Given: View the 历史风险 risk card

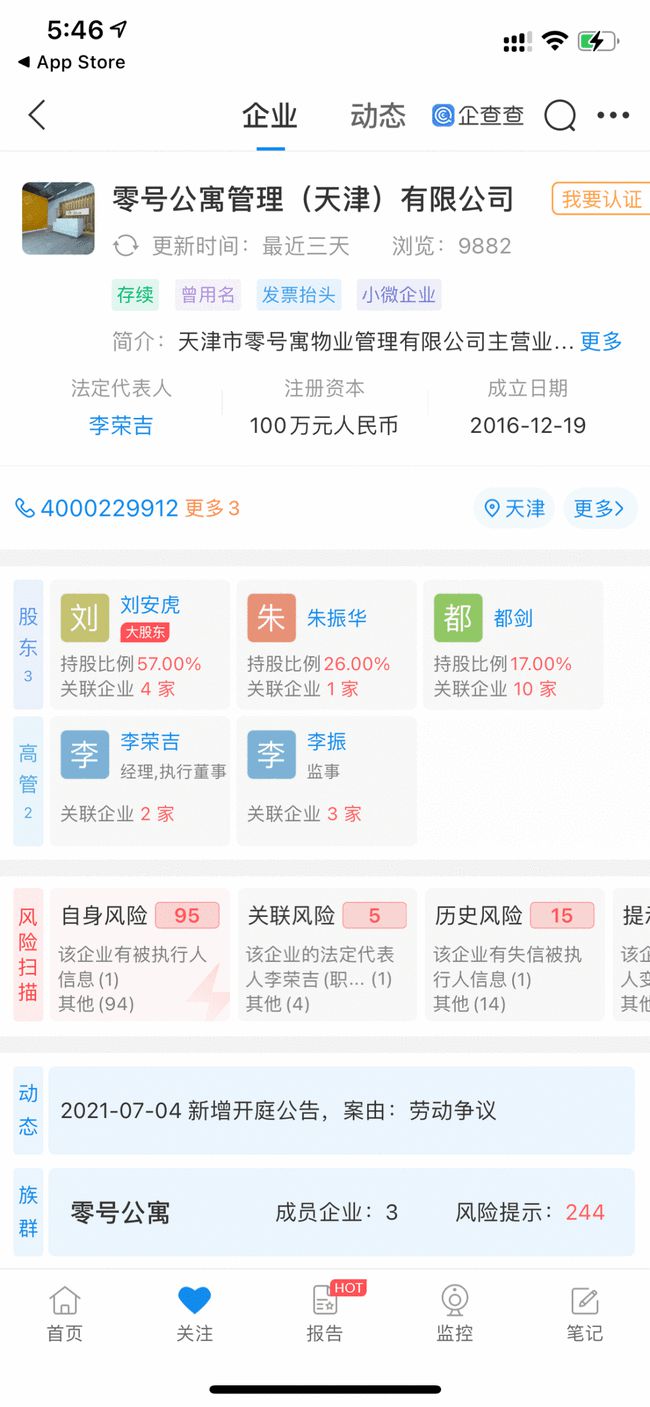Looking at the screenshot, I should (x=514, y=955).
